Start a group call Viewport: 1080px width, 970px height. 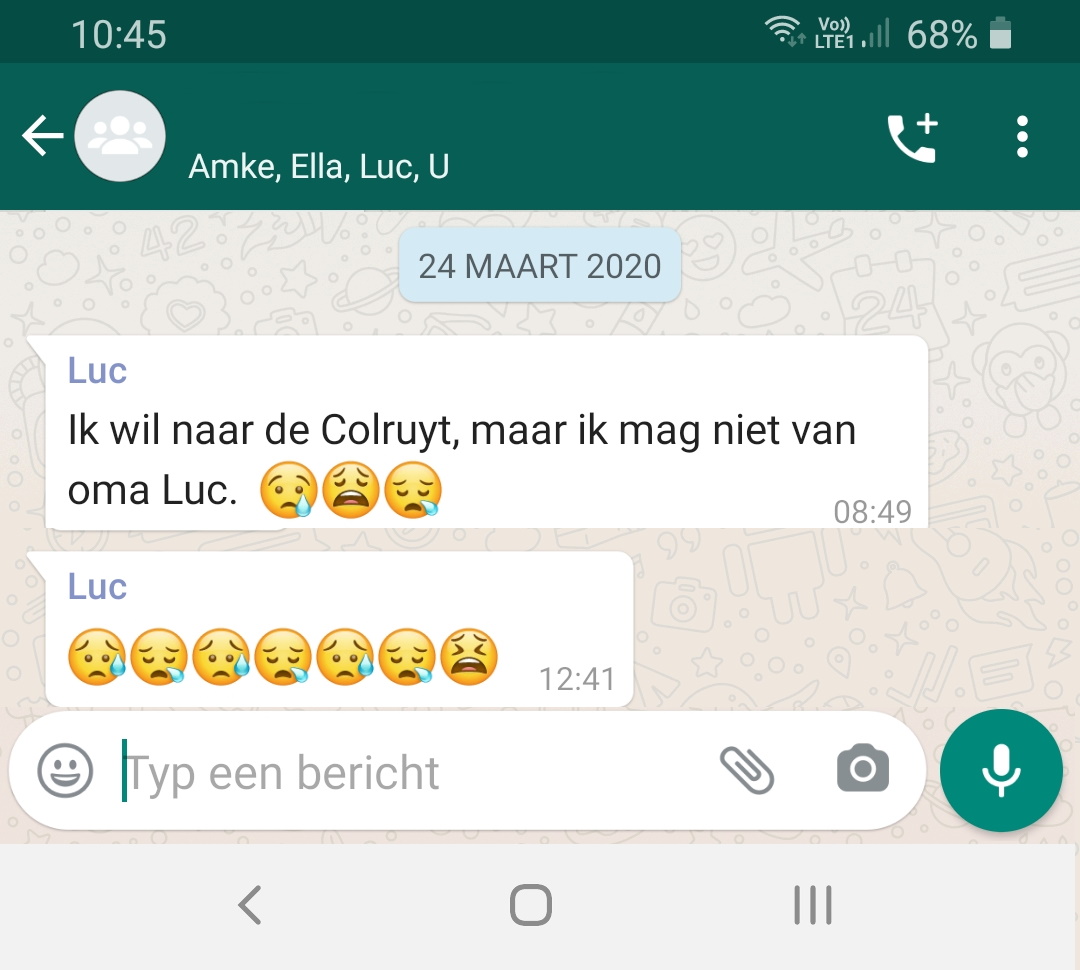(x=912, y=137)
